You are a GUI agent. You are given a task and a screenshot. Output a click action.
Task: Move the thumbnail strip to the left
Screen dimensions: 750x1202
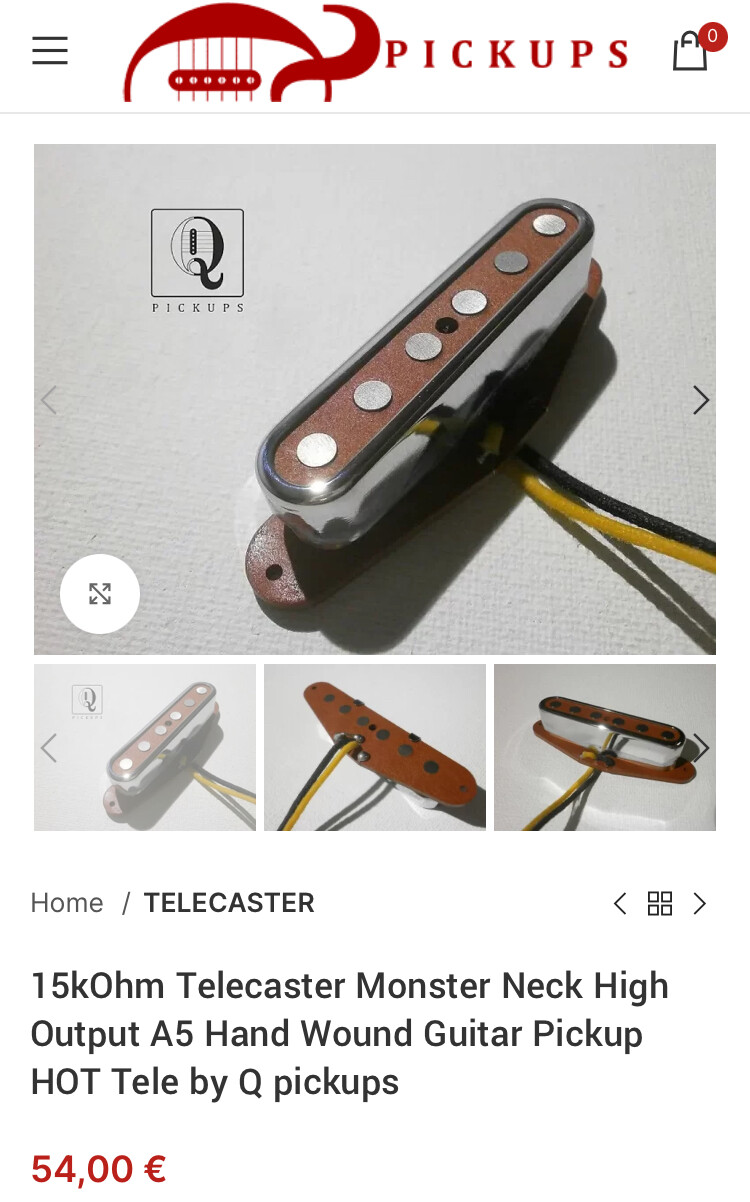(48, 747)
